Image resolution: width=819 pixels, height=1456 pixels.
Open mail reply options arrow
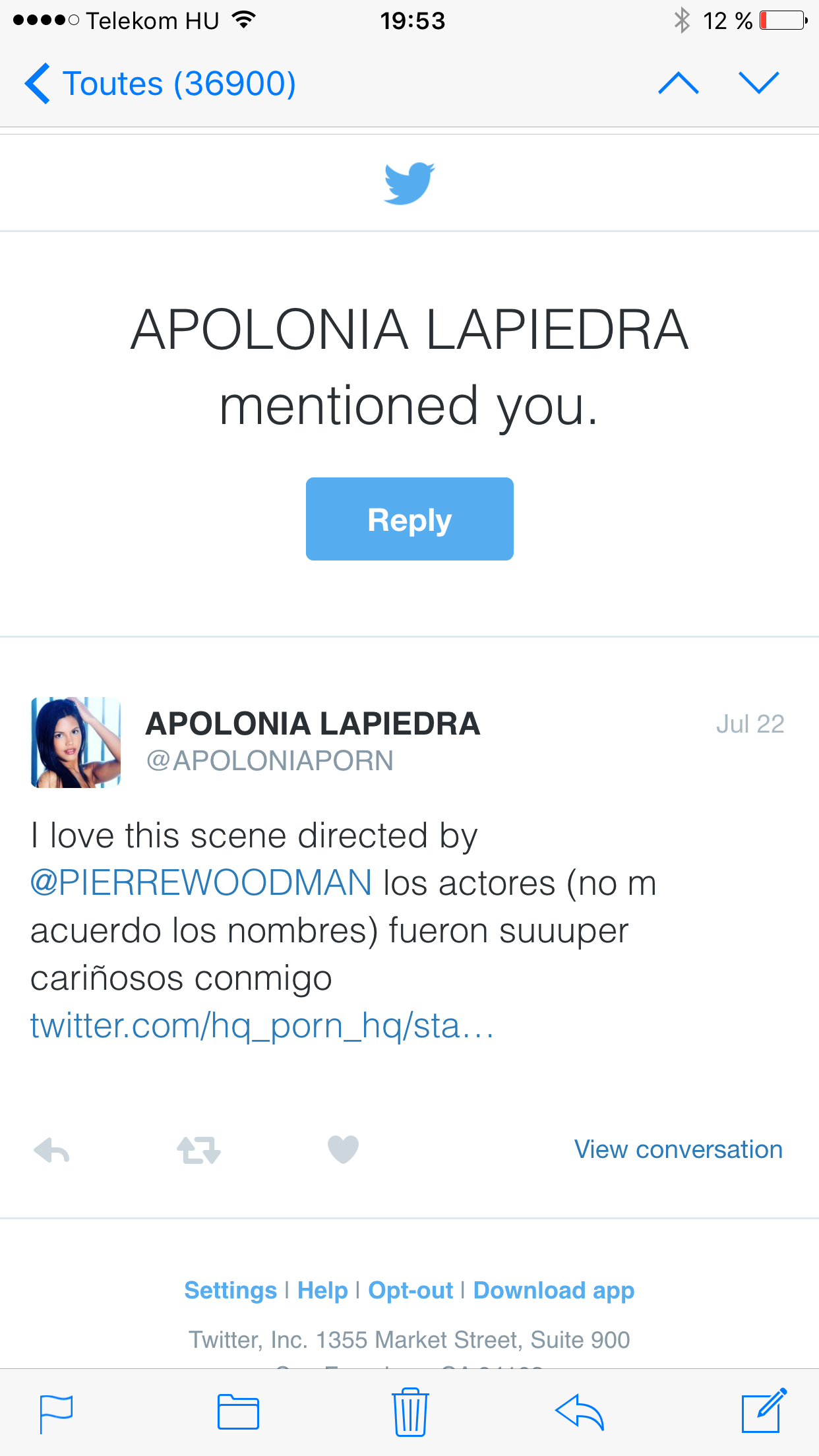(580, 1412)
